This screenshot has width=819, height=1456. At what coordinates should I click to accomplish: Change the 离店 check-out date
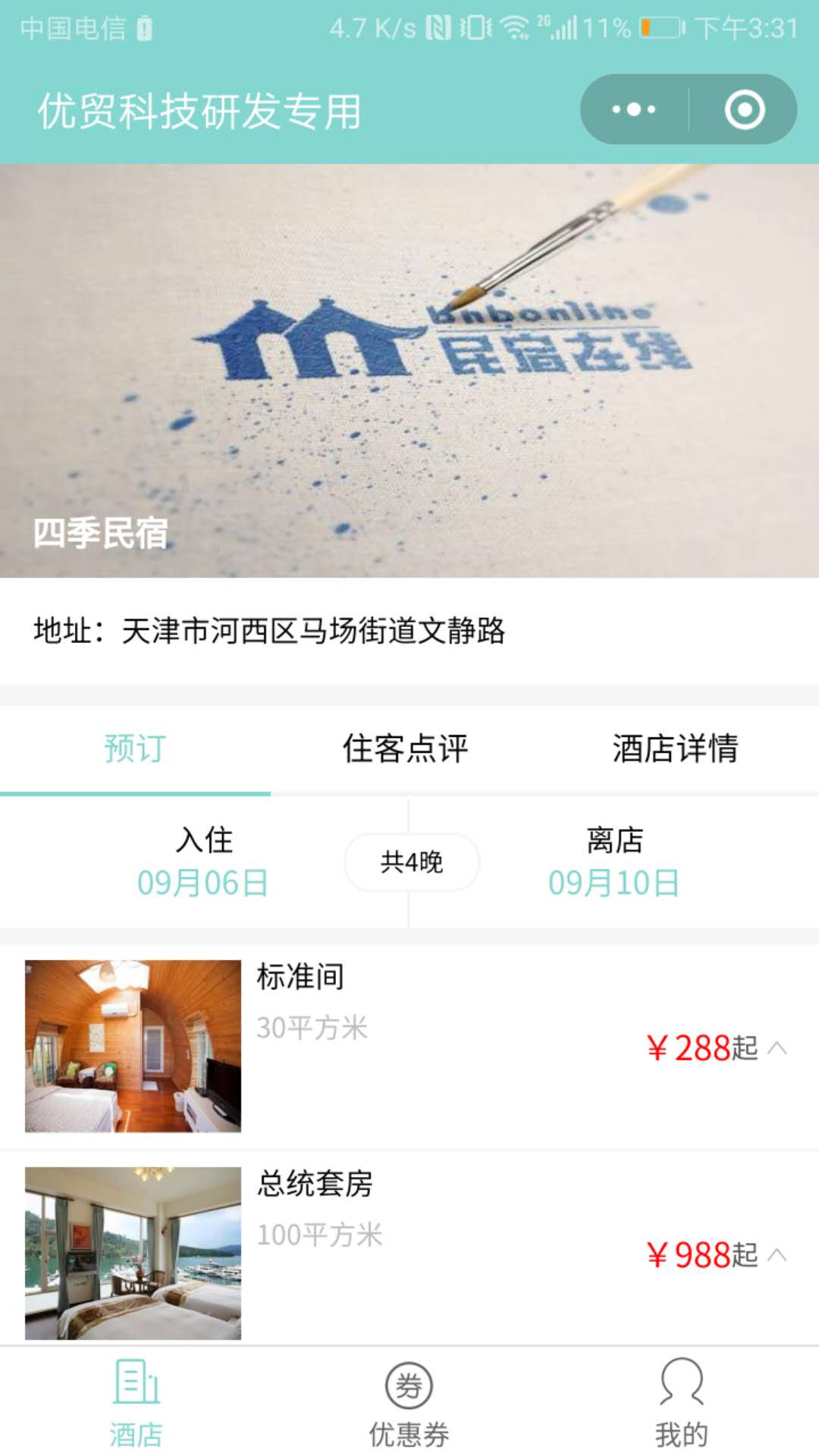[614, 862]
